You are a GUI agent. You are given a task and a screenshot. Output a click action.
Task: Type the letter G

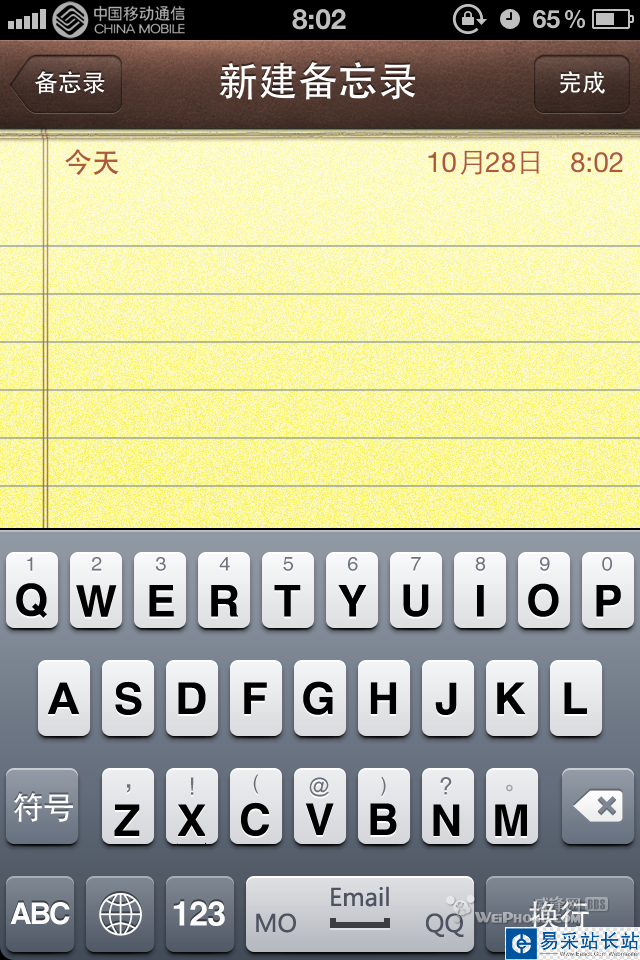tap(319, 699)
